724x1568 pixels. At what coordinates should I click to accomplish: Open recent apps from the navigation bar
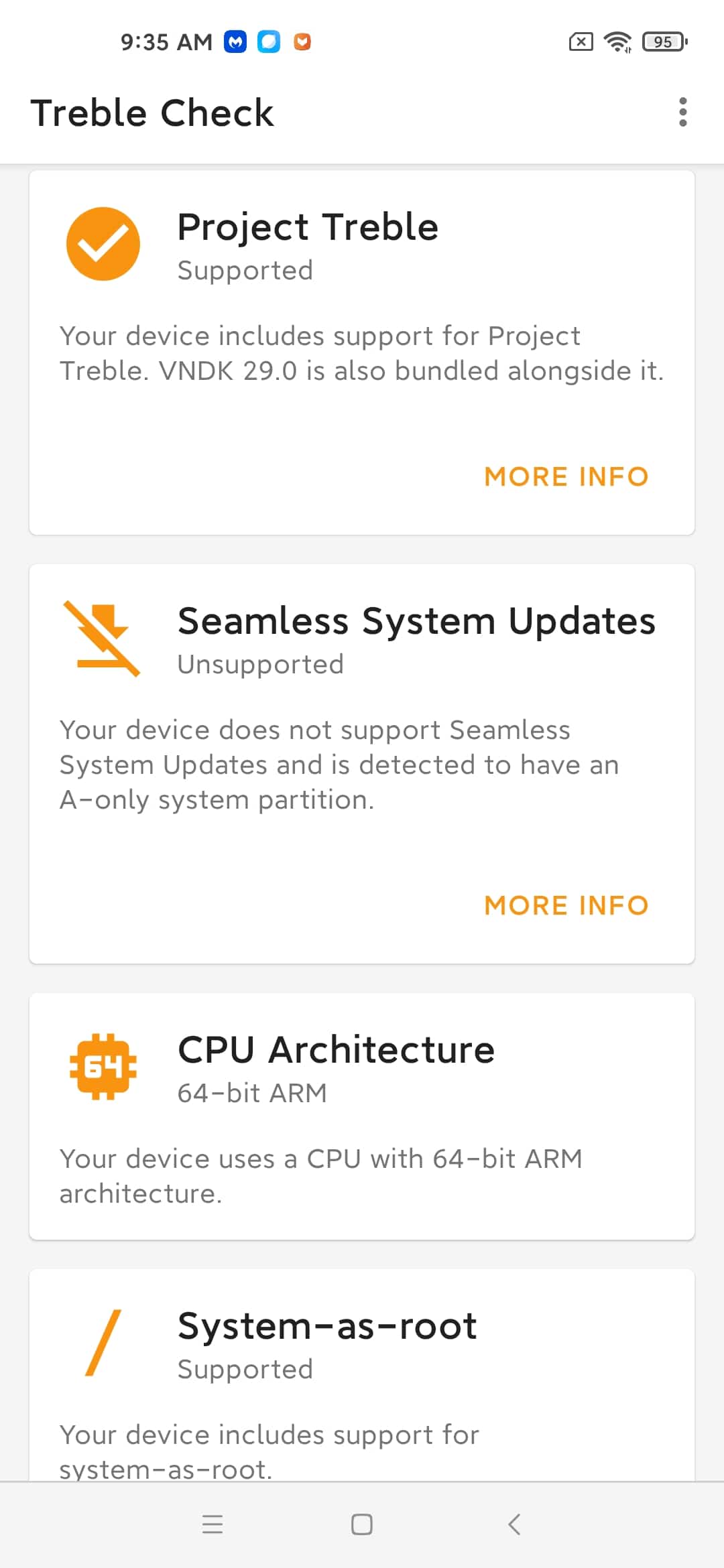[x=213, y=1524]
